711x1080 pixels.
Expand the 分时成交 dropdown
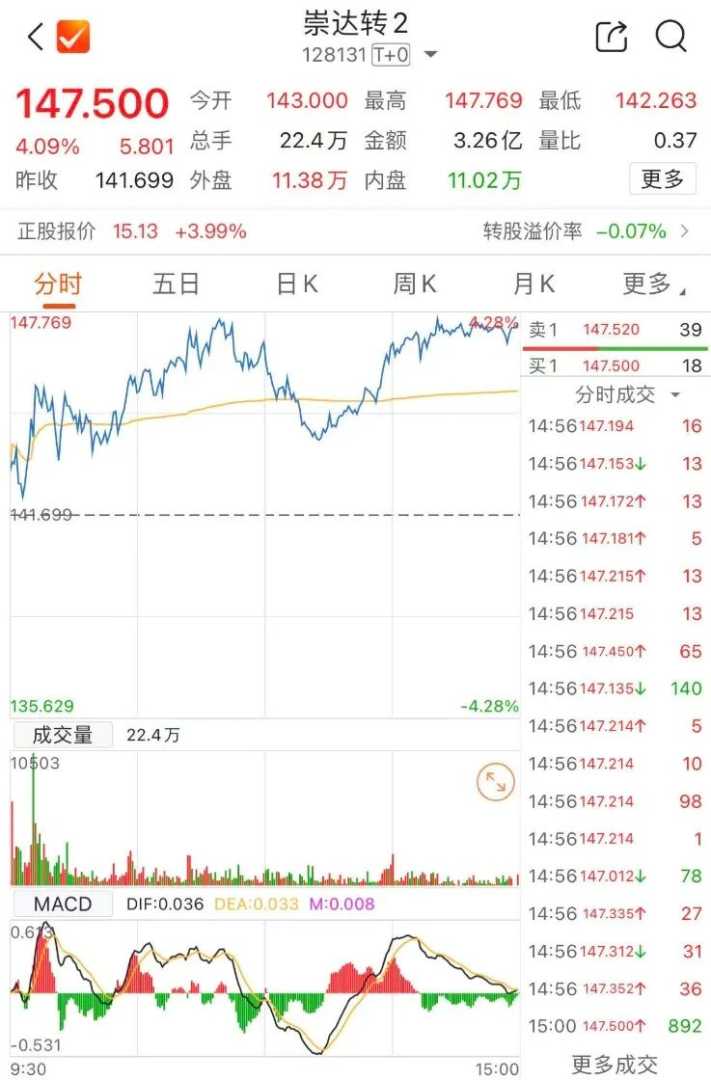click(626, 394)
